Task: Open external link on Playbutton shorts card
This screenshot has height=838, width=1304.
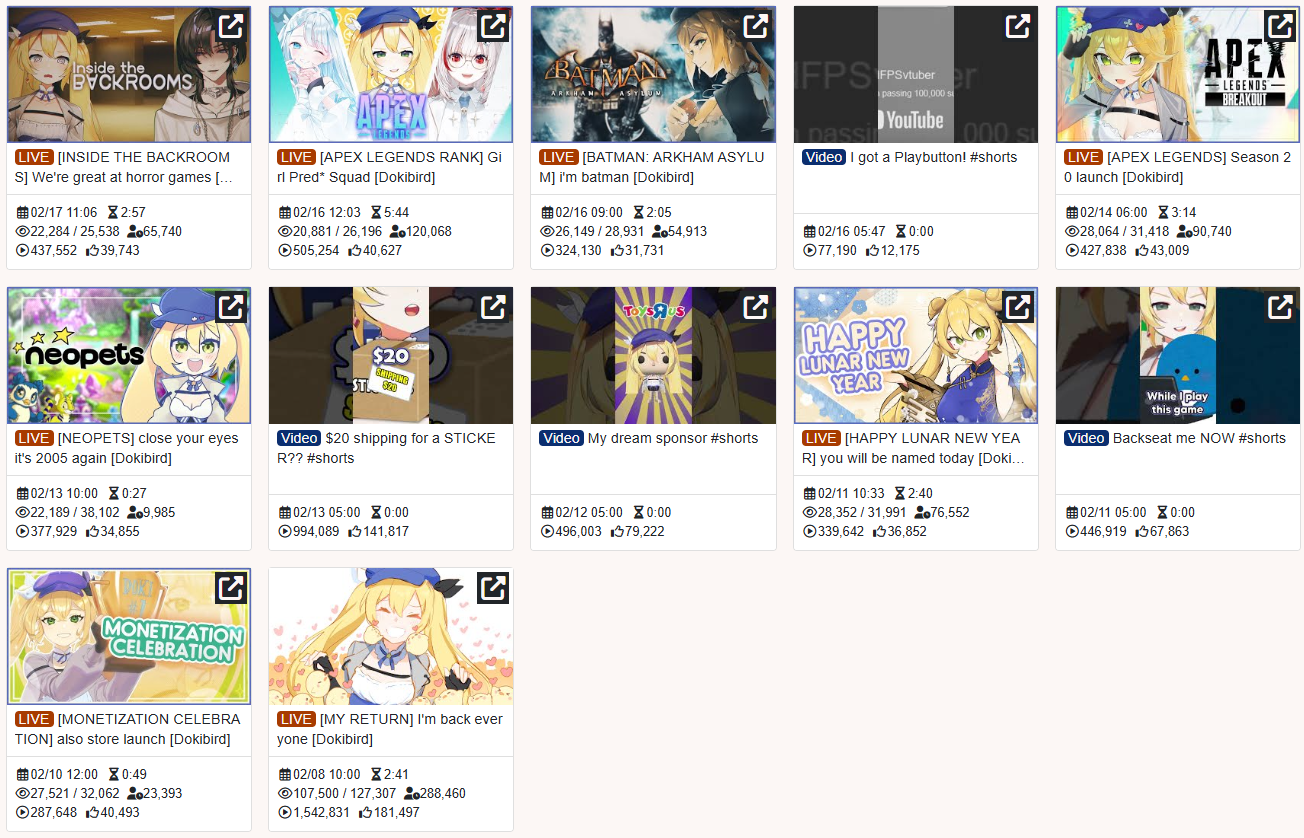Action: (x=1017, y=26)
